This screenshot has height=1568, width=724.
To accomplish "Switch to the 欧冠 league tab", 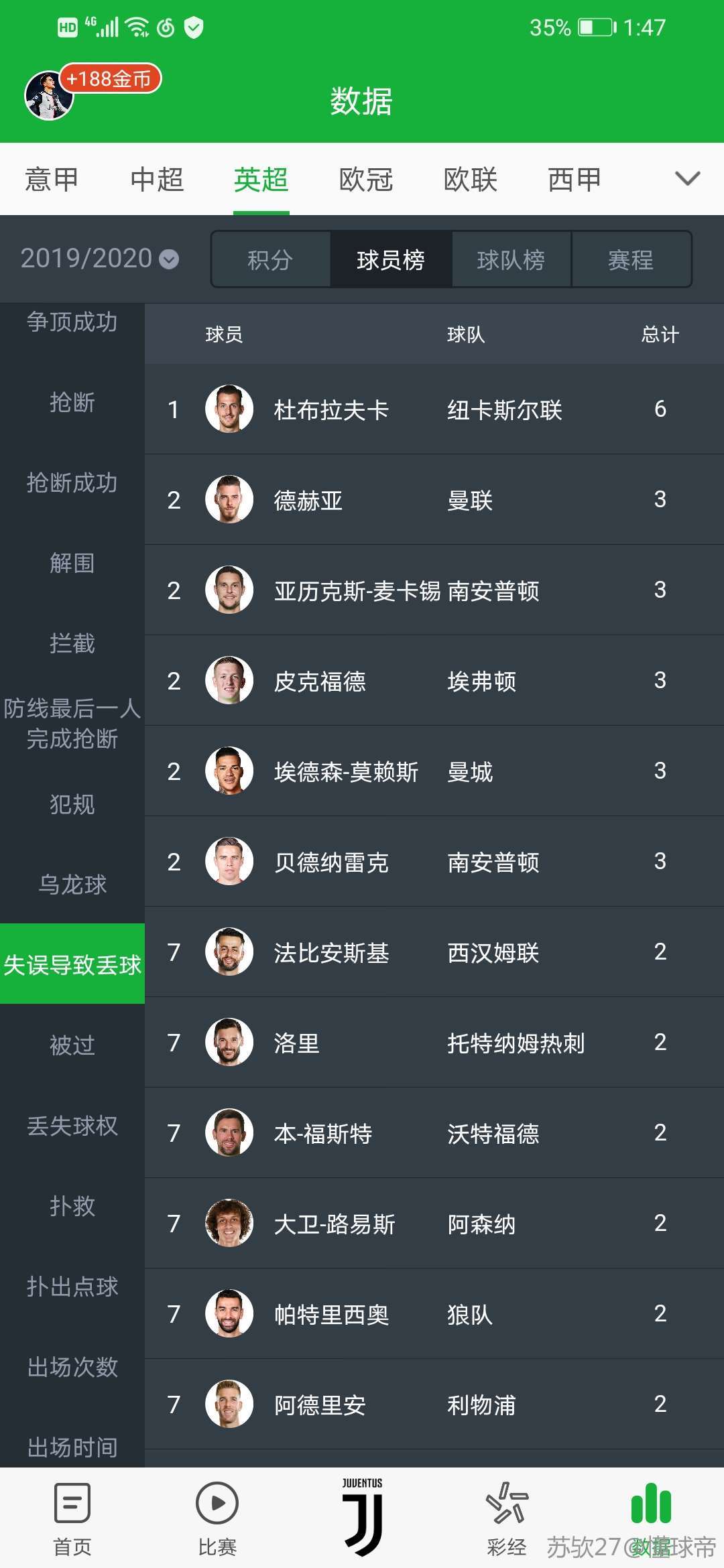I will coord(365,180).
